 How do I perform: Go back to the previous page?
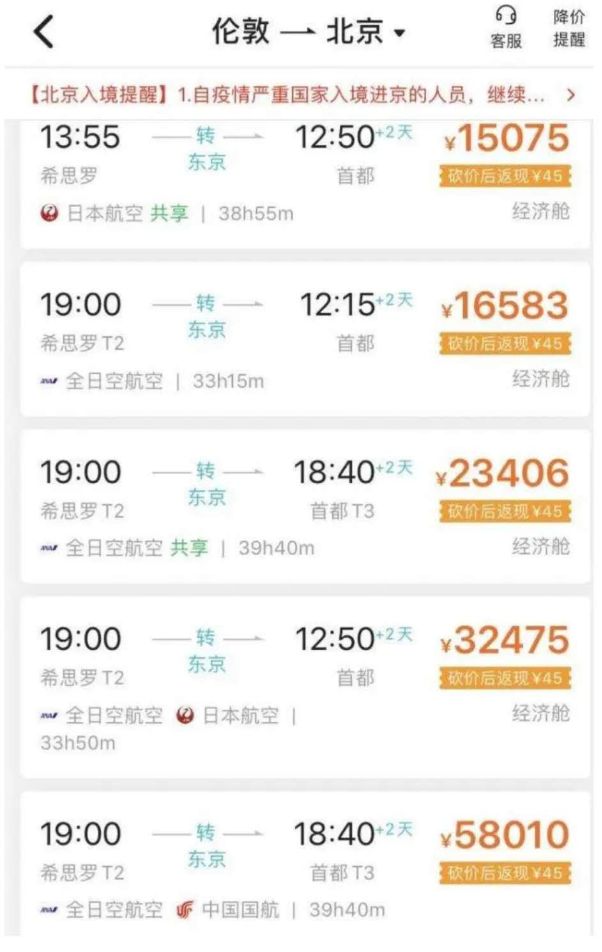tap(43, 33)
